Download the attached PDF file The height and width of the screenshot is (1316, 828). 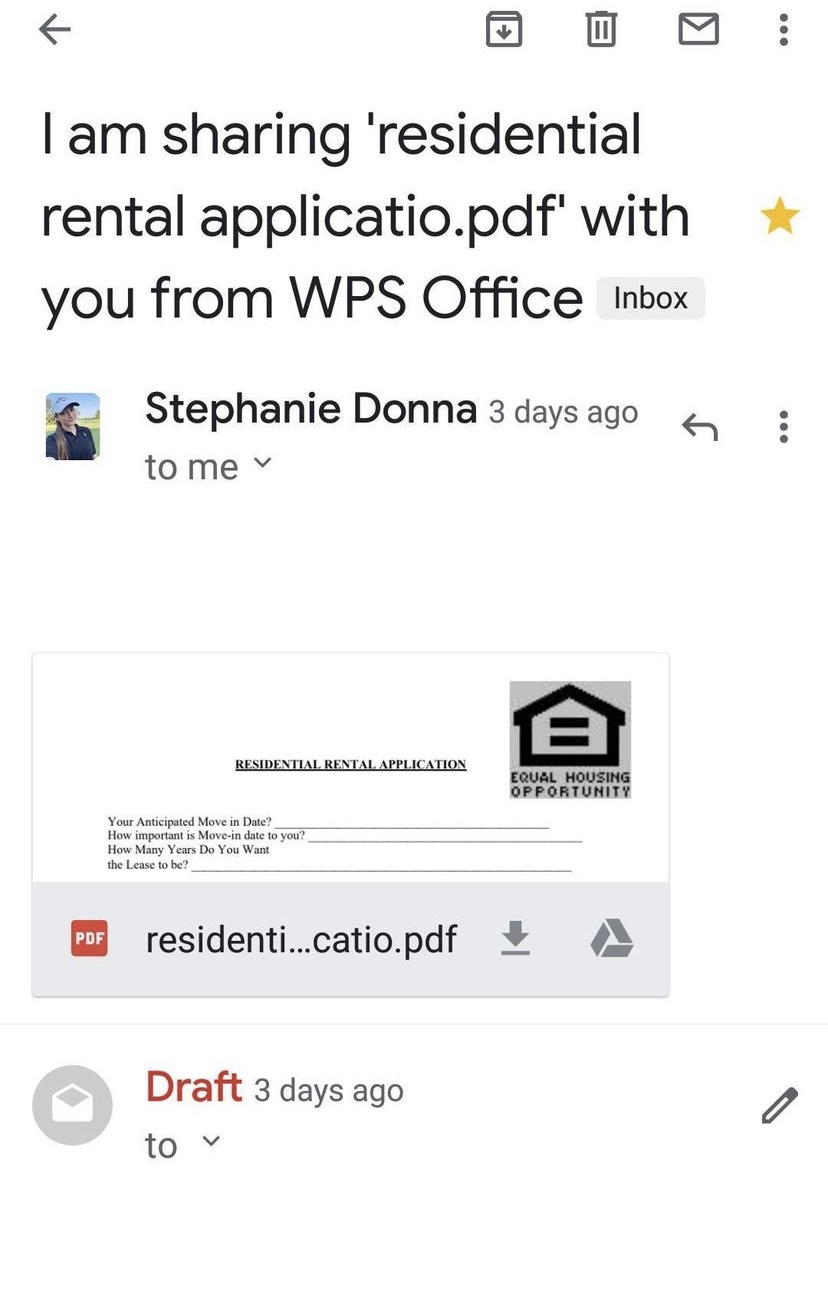point(515,939)
